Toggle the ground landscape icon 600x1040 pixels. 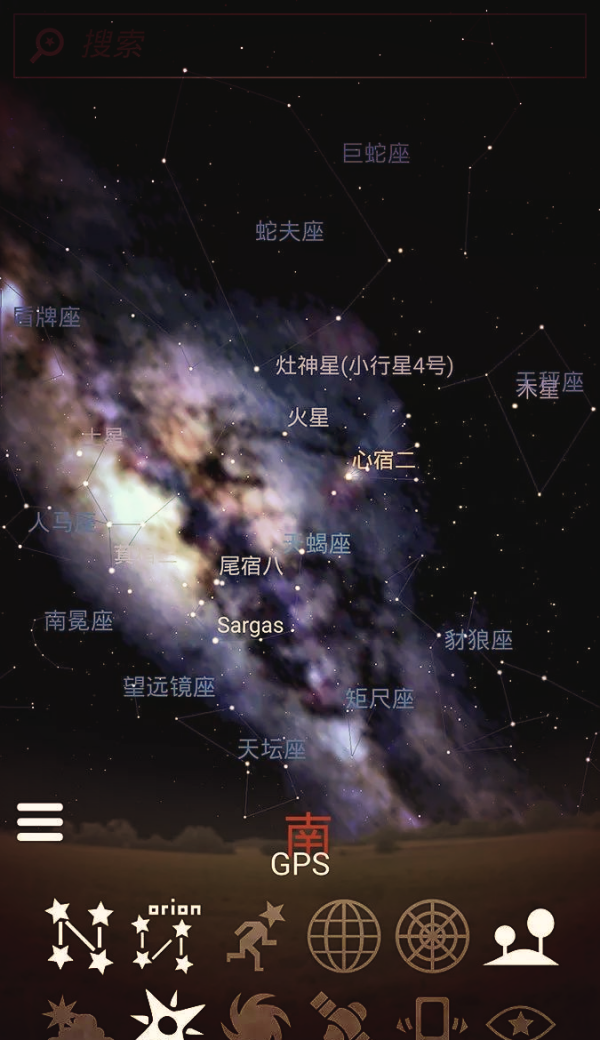(x=520, y=936)
